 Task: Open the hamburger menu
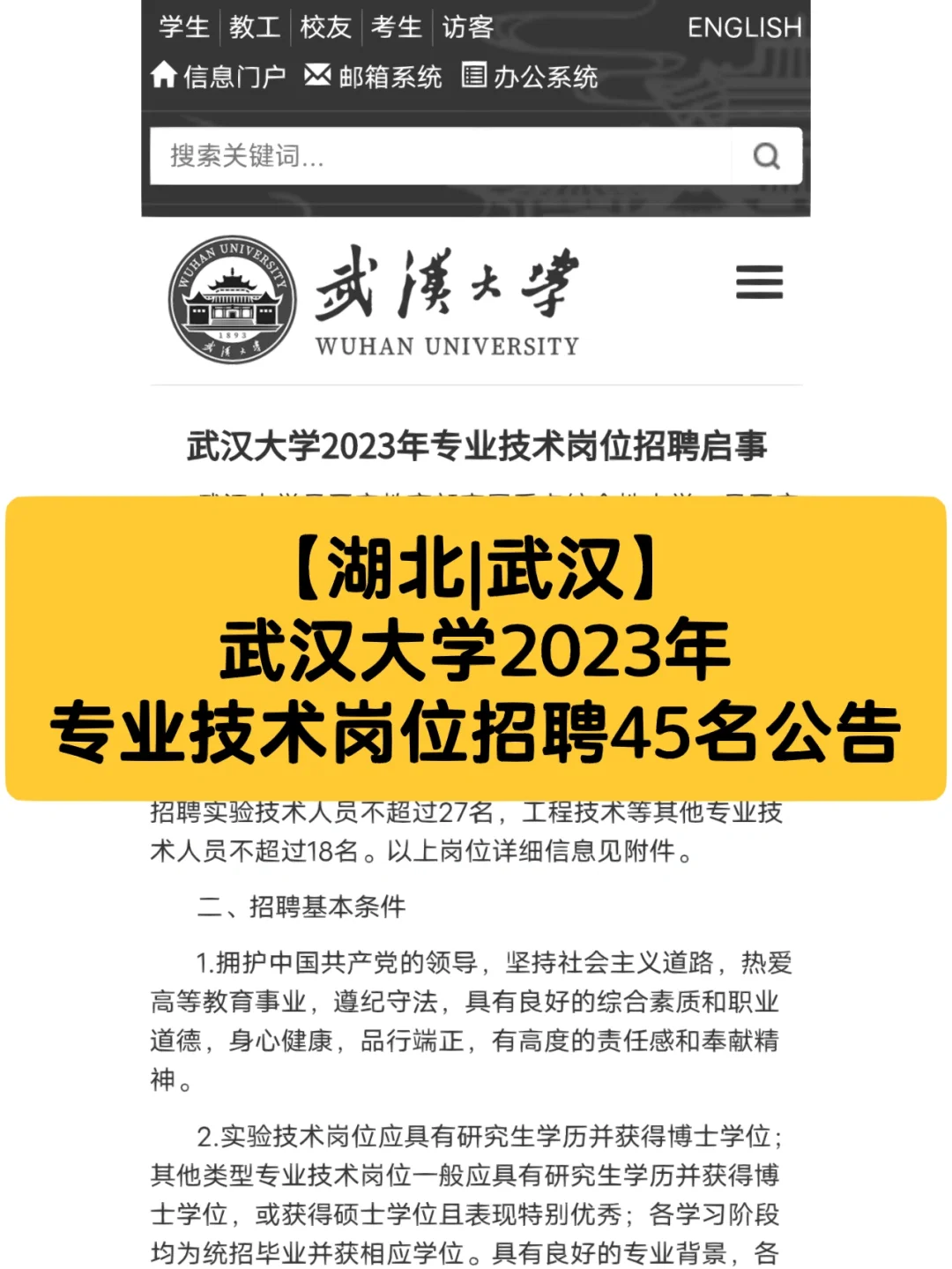tap(759, 283)
